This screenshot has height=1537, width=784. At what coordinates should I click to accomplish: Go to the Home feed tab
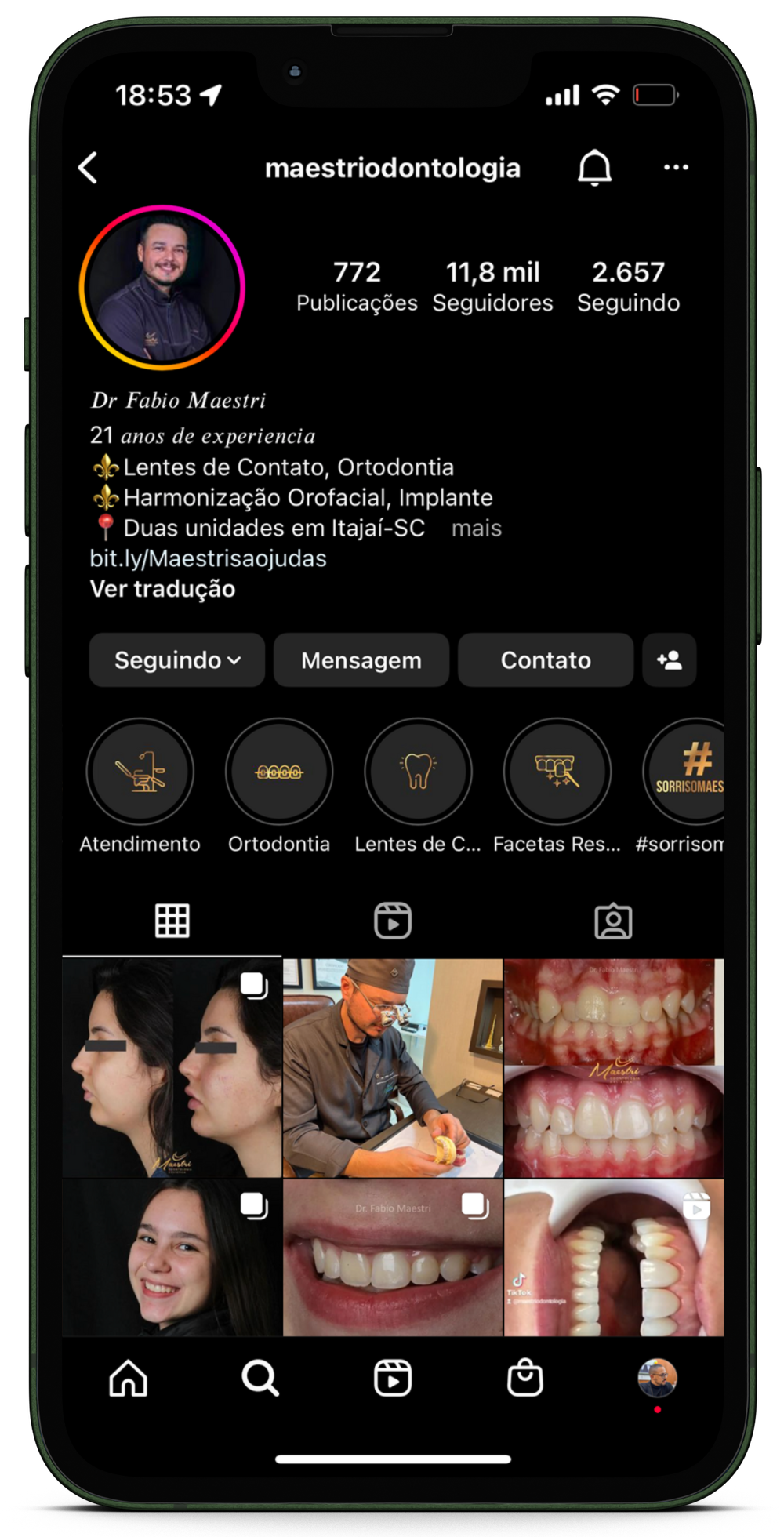[x=129, y=1378]
